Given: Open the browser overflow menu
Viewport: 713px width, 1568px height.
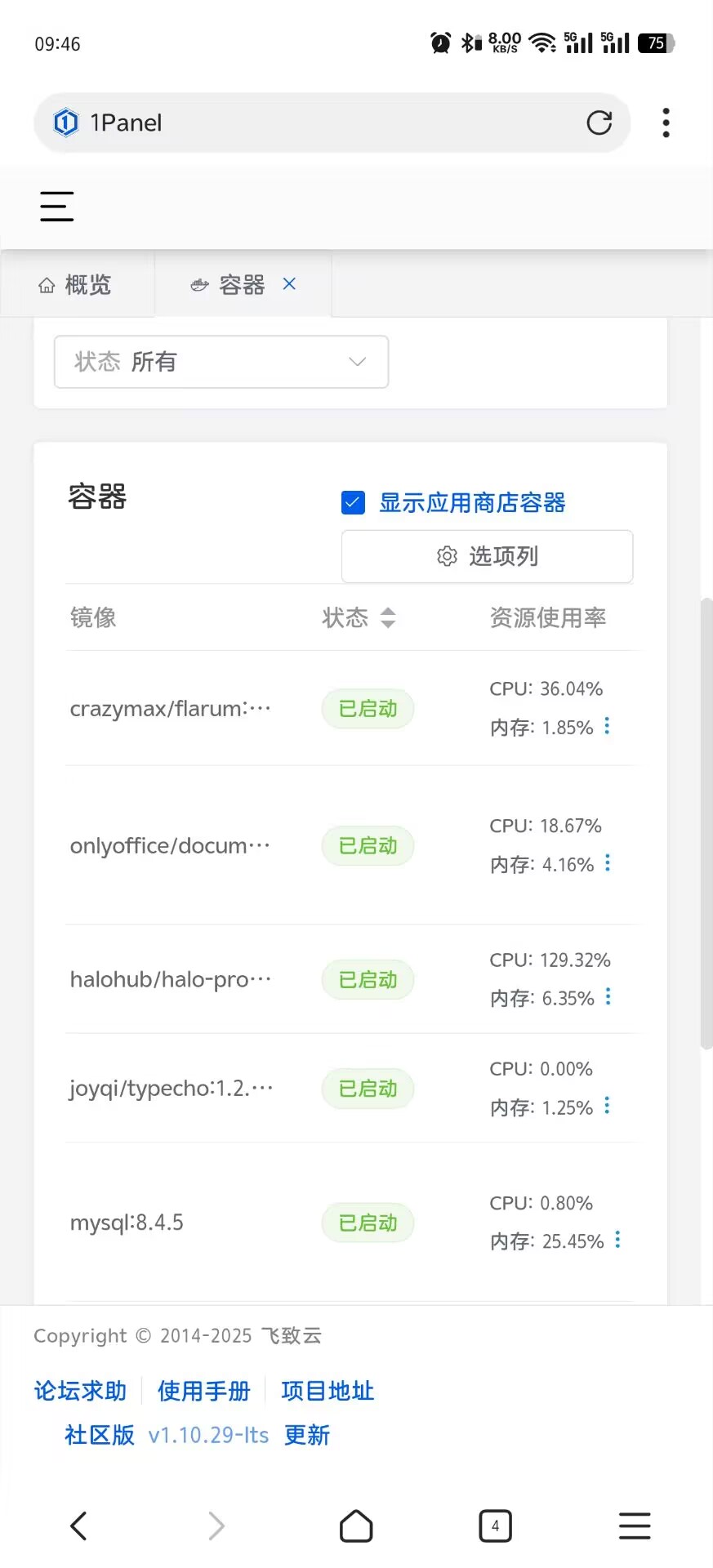Looking at the screenshot, I should pyautogui.click(x=666, y=122).
